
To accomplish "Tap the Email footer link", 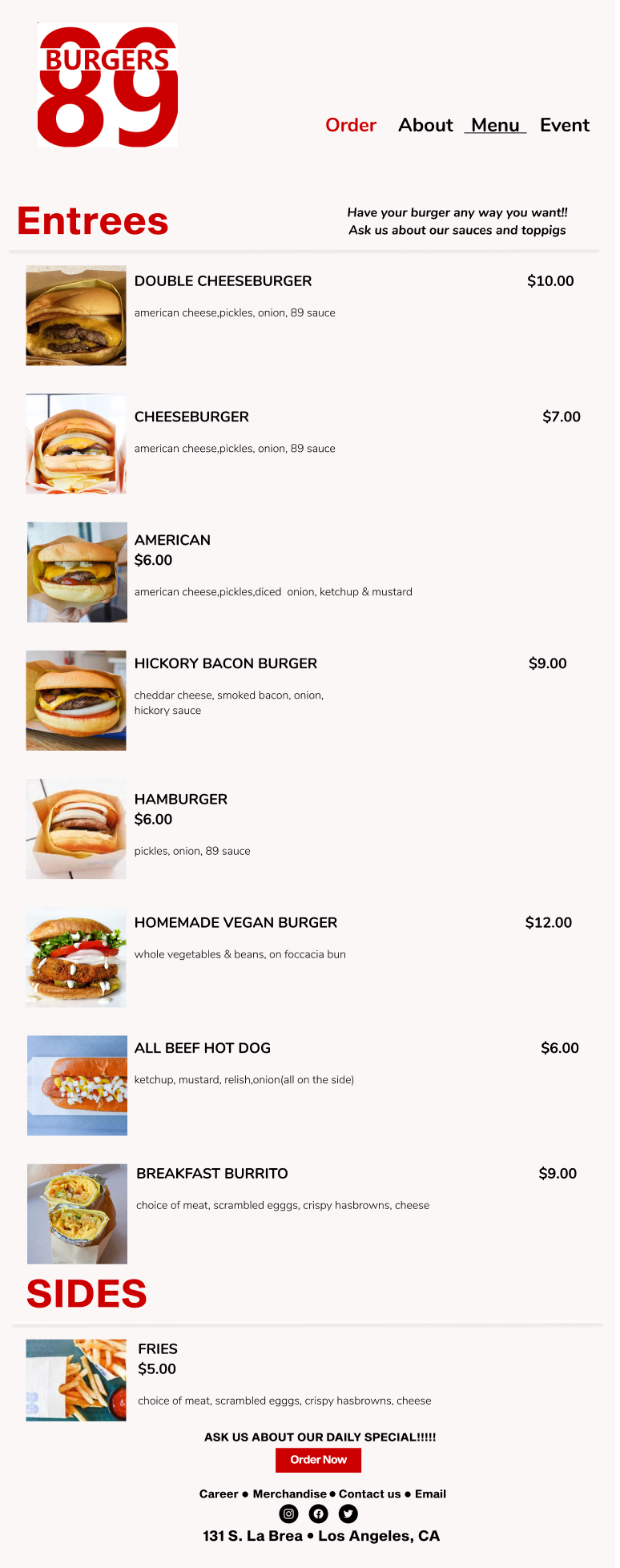I will click(430, 1493).
